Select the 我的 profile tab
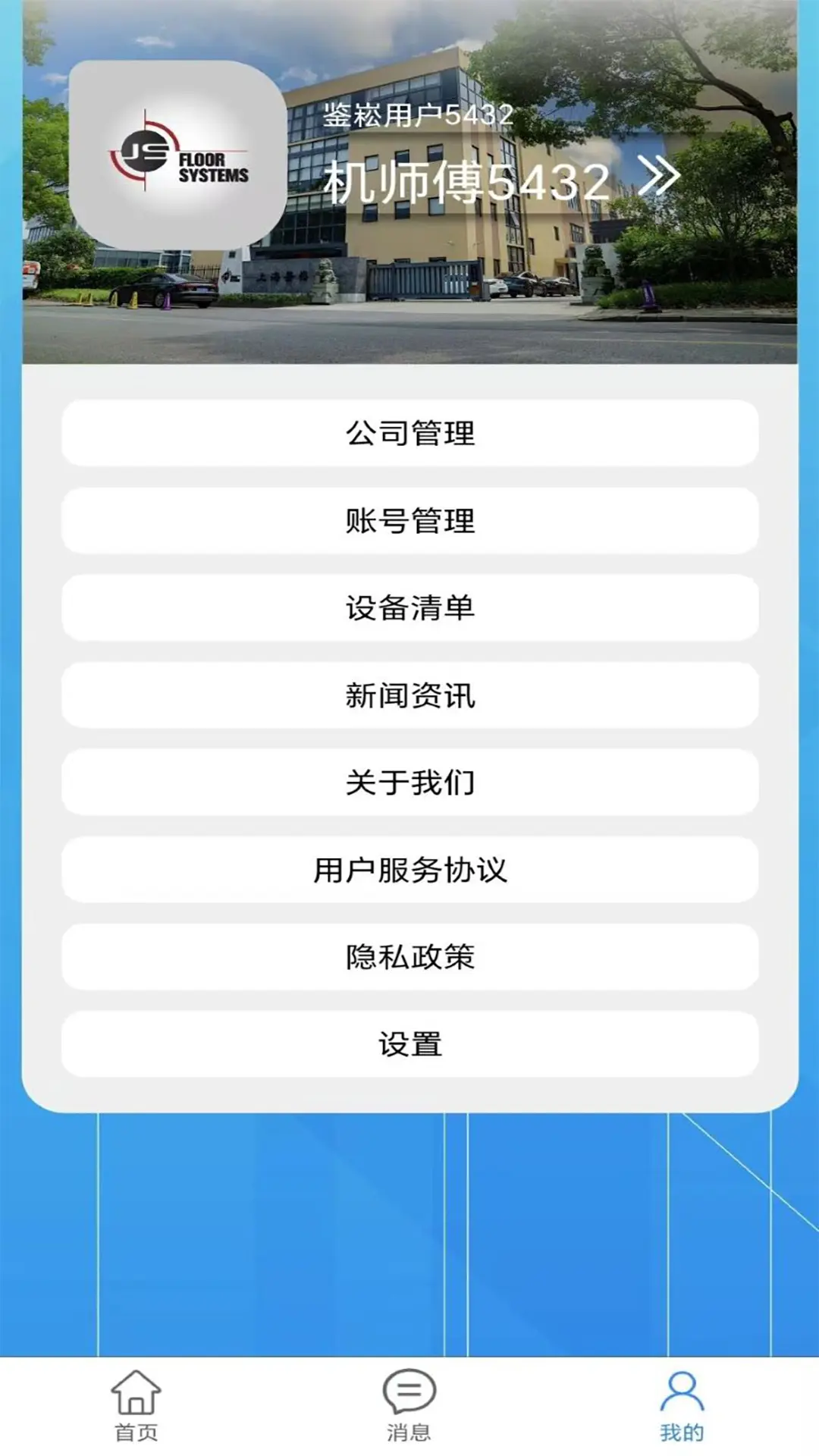Screen dimensions: 819x1456 (682, 1406)
